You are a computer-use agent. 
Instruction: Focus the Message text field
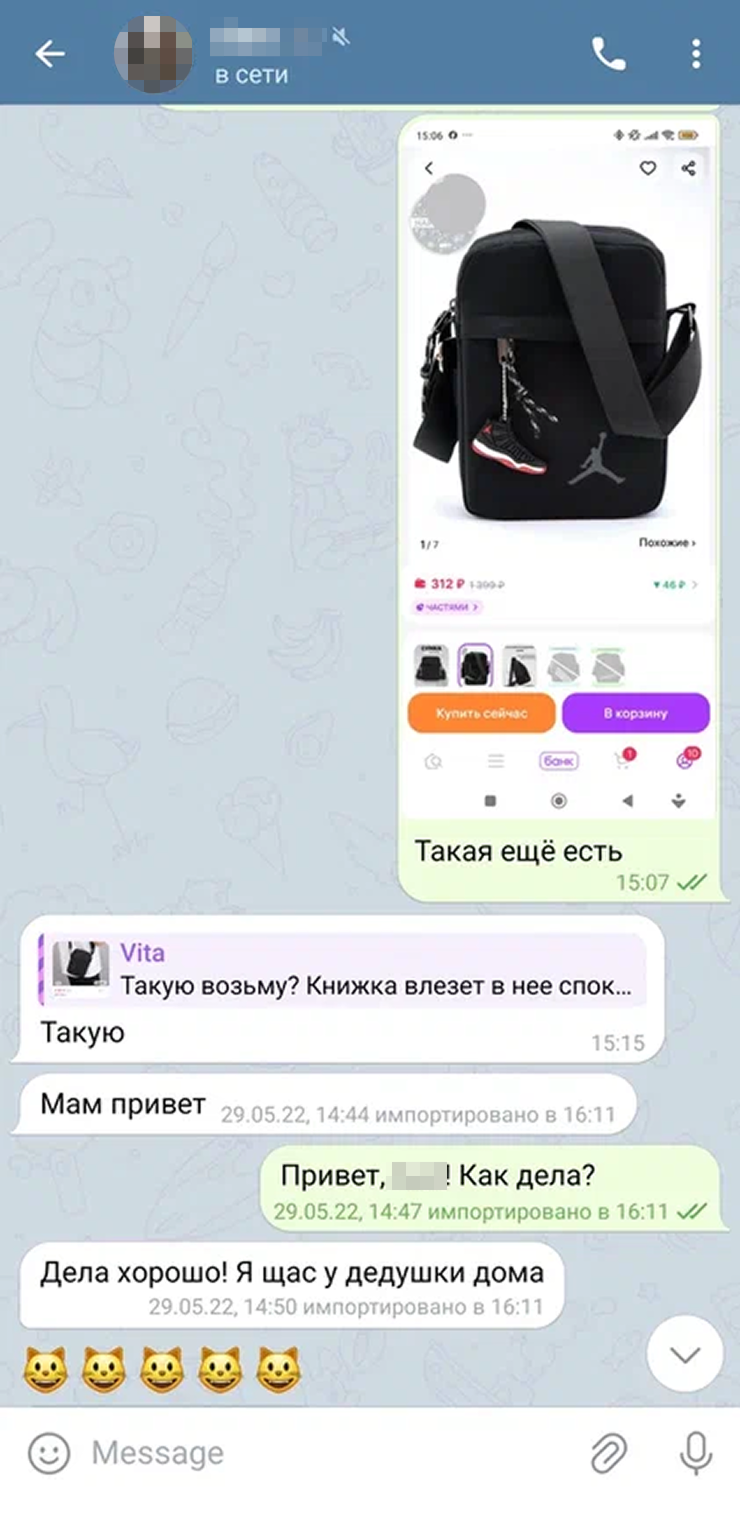click(x=320, y=1453)
